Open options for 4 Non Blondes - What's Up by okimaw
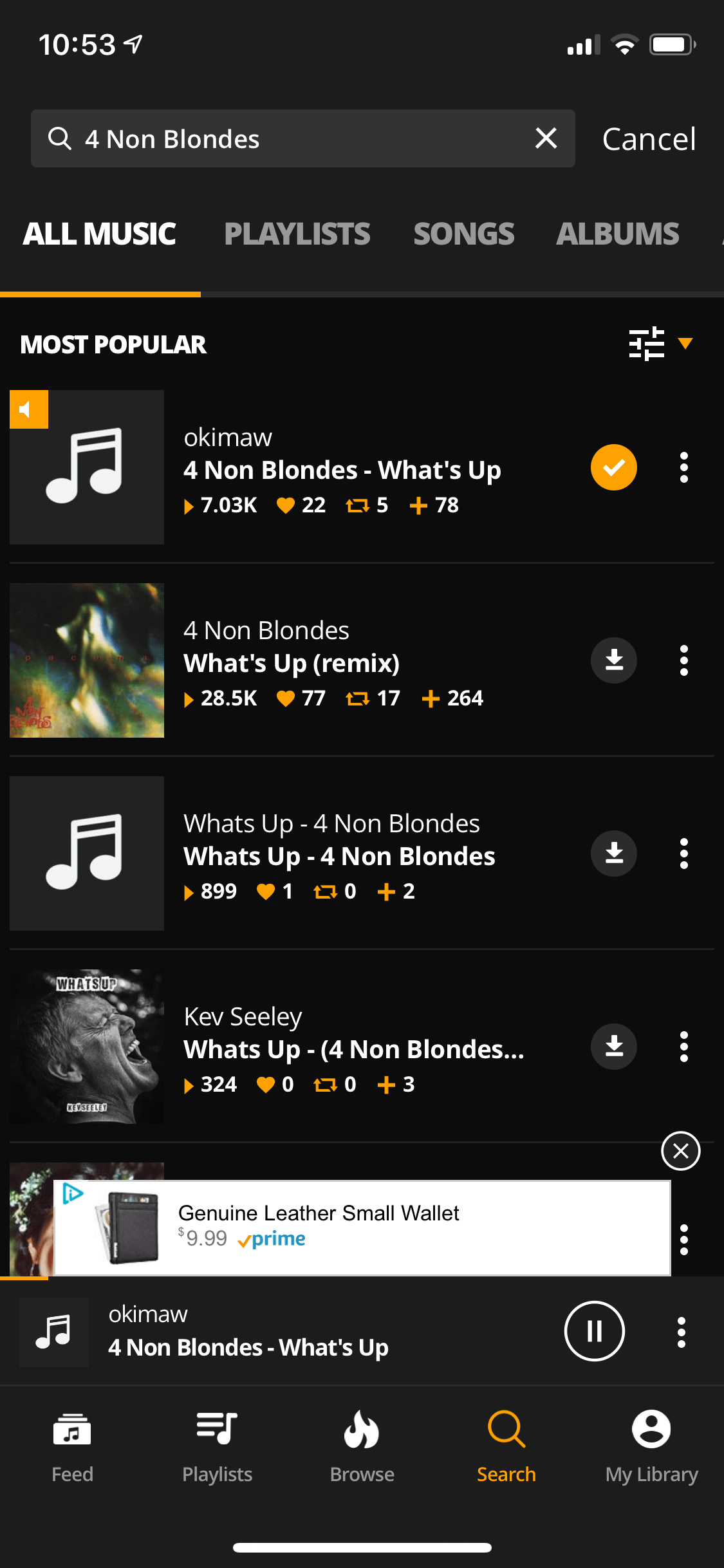The width and height of the screenshot is (724, 1568). pyautogui.click(x=683, y=467)
